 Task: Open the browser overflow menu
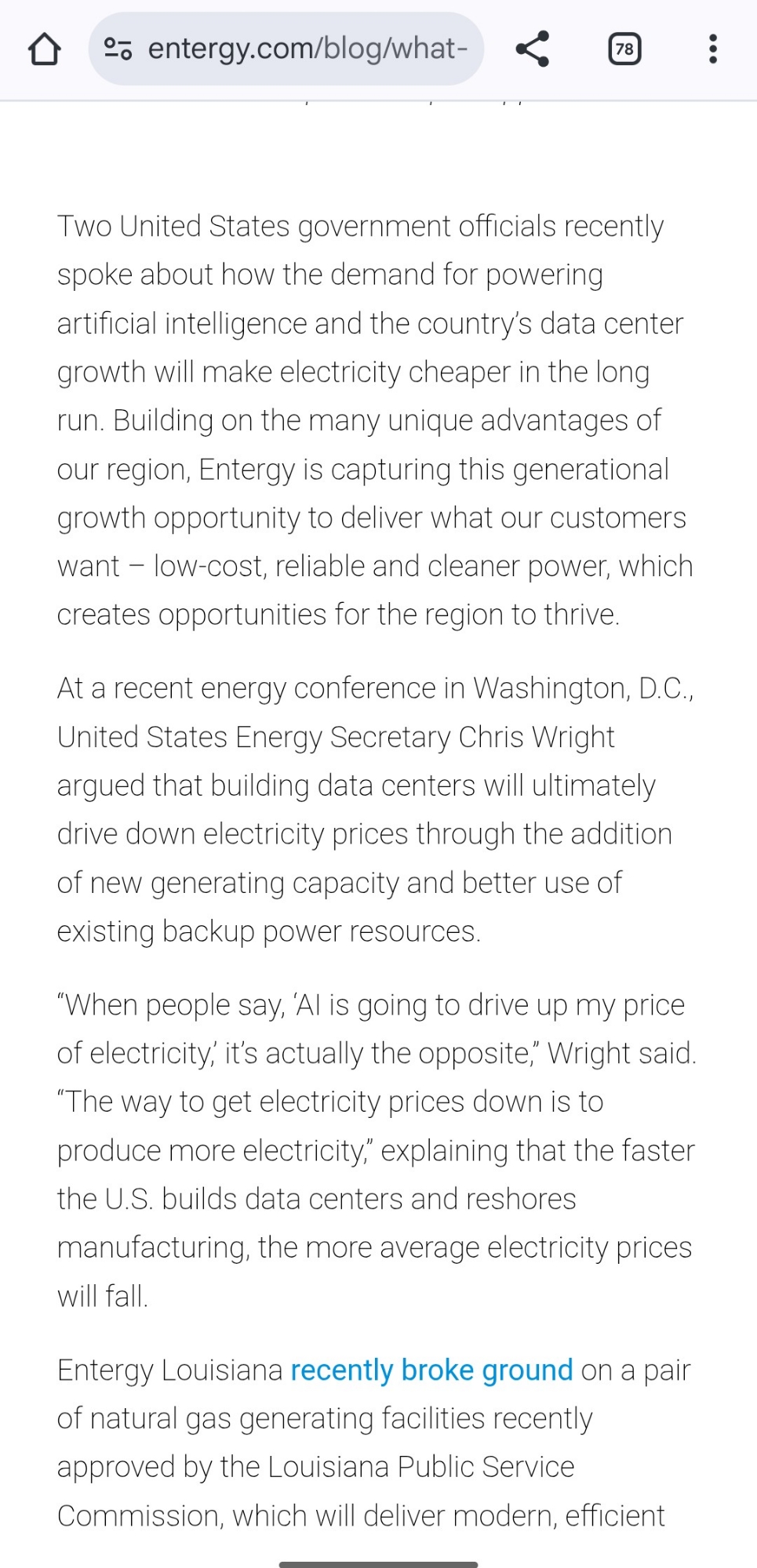click(712, 49)
